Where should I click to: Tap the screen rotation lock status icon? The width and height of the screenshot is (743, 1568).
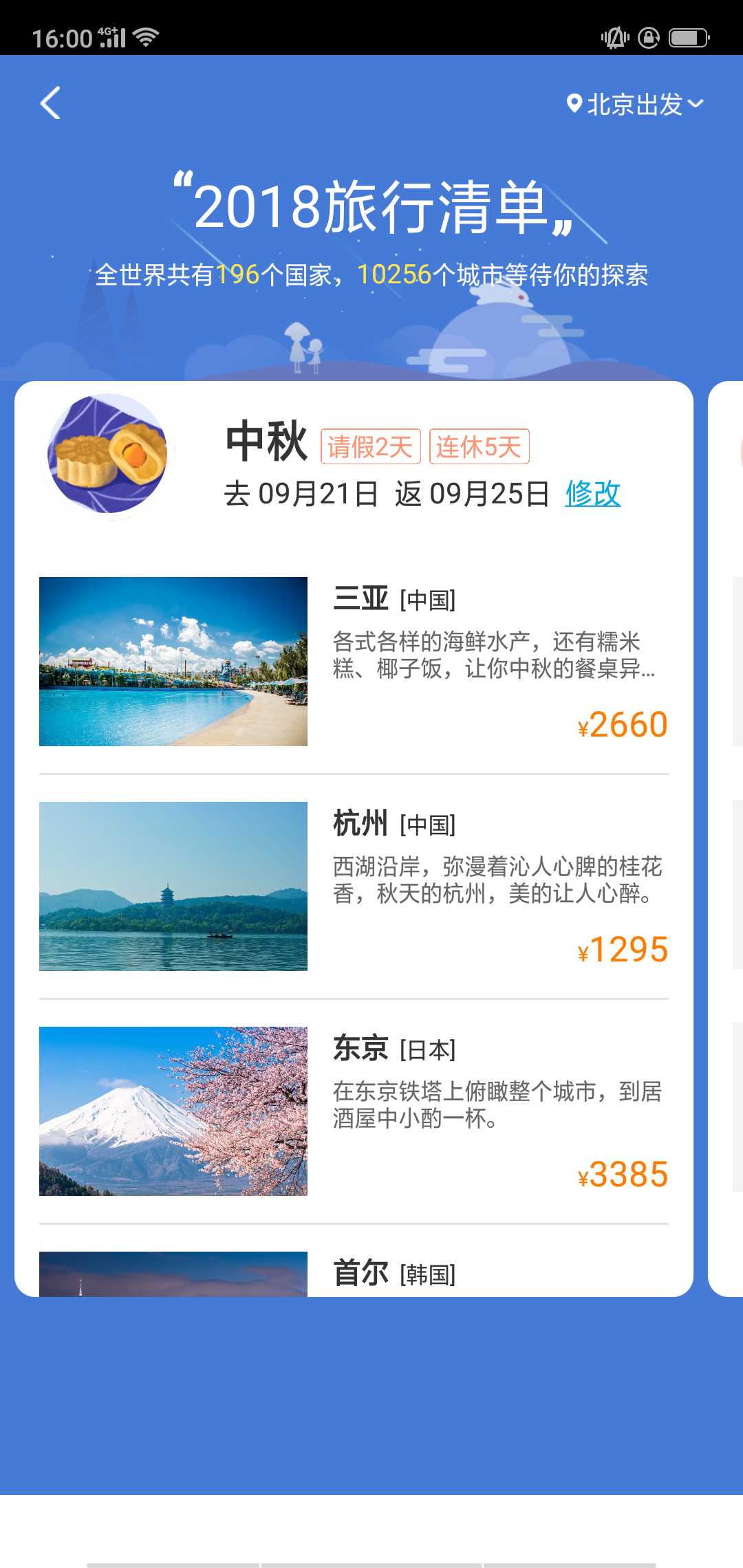647,38
